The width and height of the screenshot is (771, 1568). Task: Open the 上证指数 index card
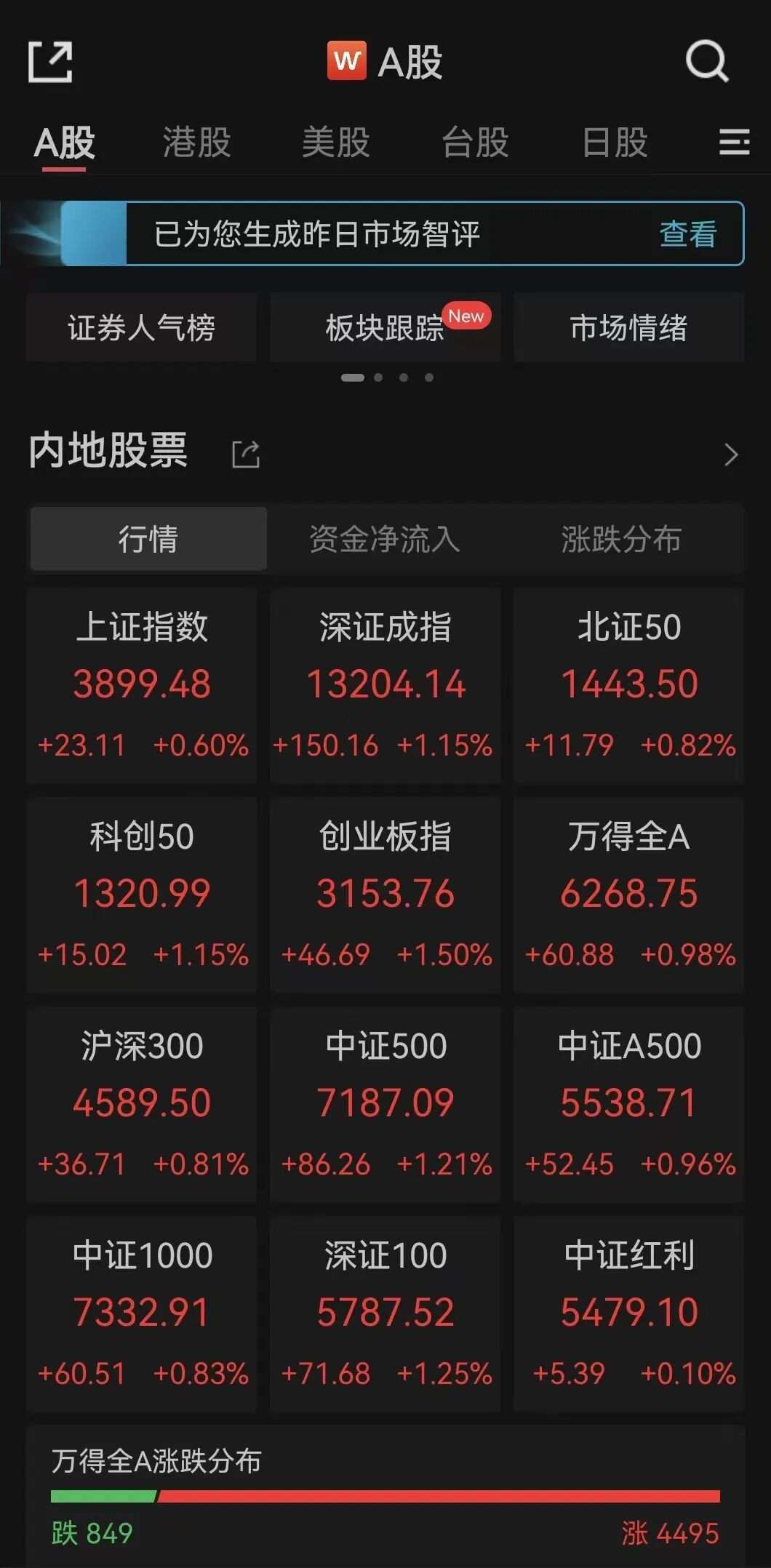[x=142, y=685]
